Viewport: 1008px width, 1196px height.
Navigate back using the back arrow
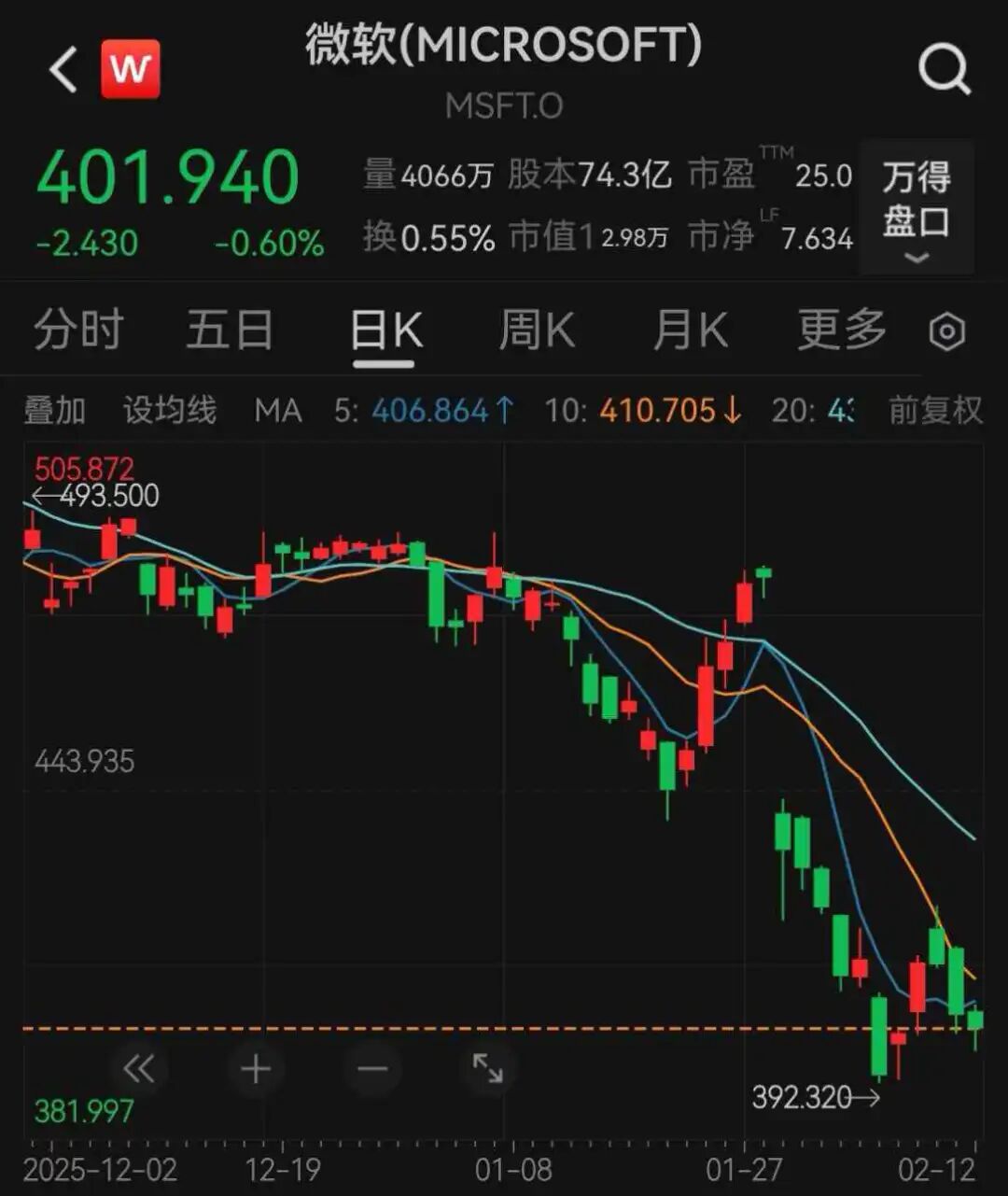pos(63,70)
